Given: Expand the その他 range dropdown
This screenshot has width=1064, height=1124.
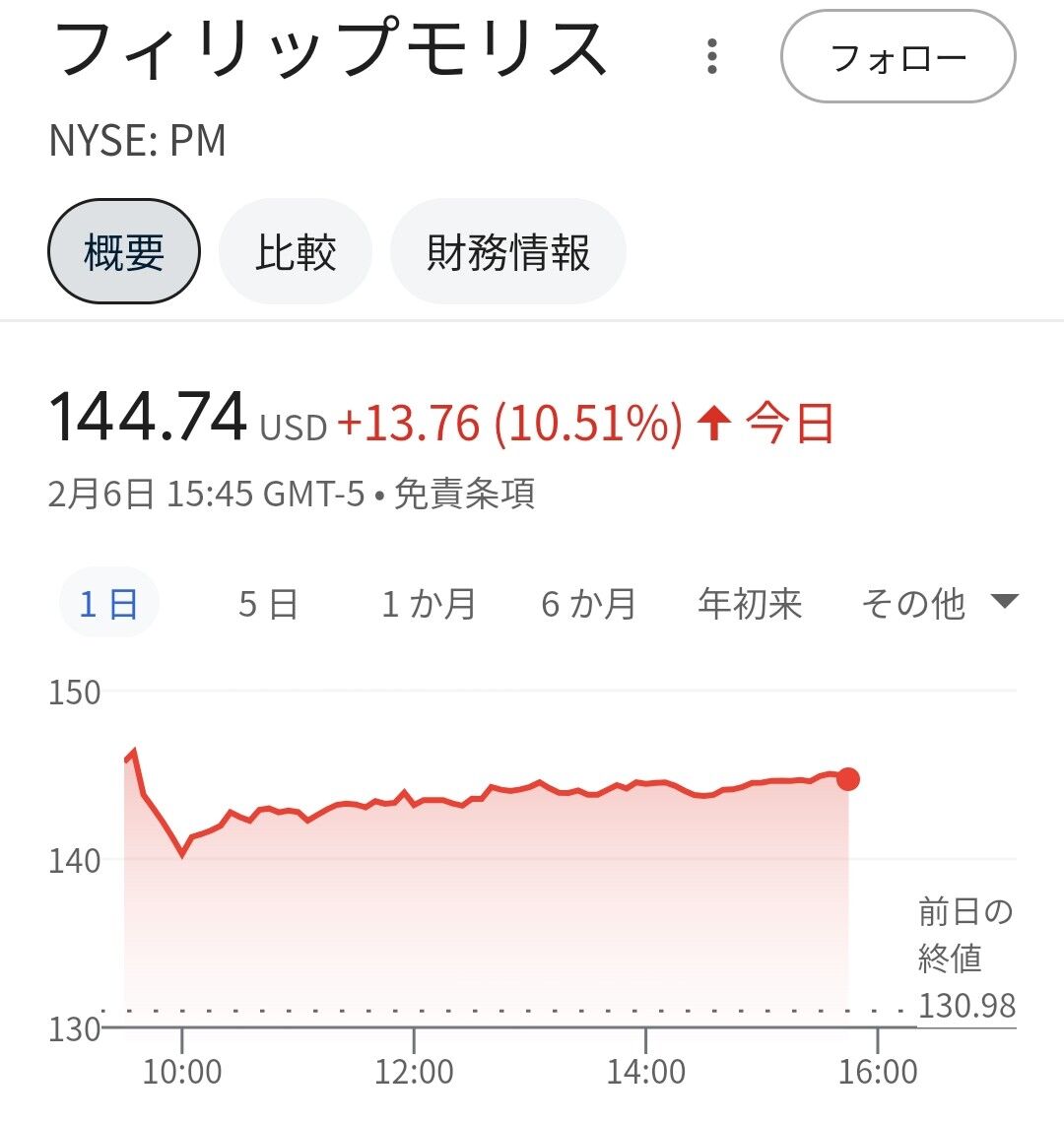Looking at the screenshot, I should pos(937,603).
